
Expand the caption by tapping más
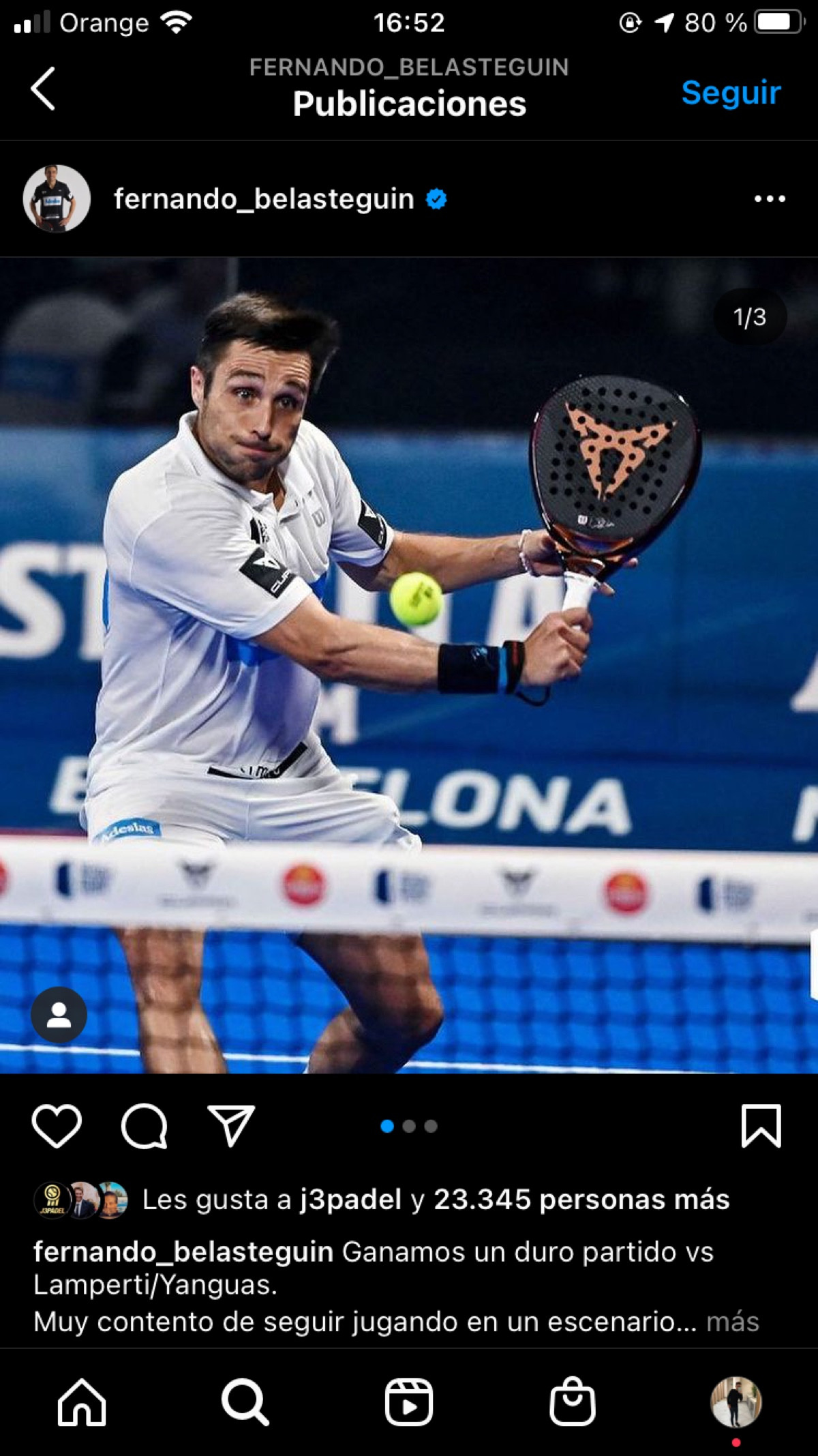tap(732, 1322)
